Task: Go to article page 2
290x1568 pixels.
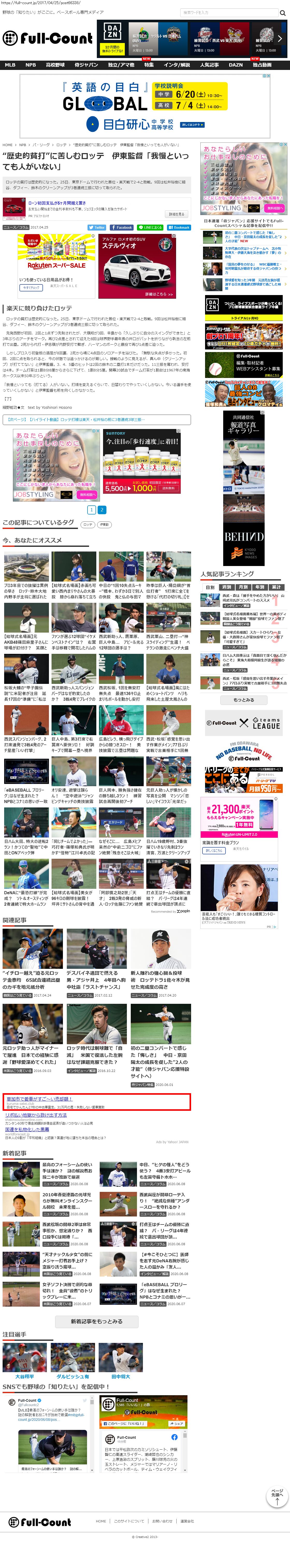Action: [x=102, y=510]
